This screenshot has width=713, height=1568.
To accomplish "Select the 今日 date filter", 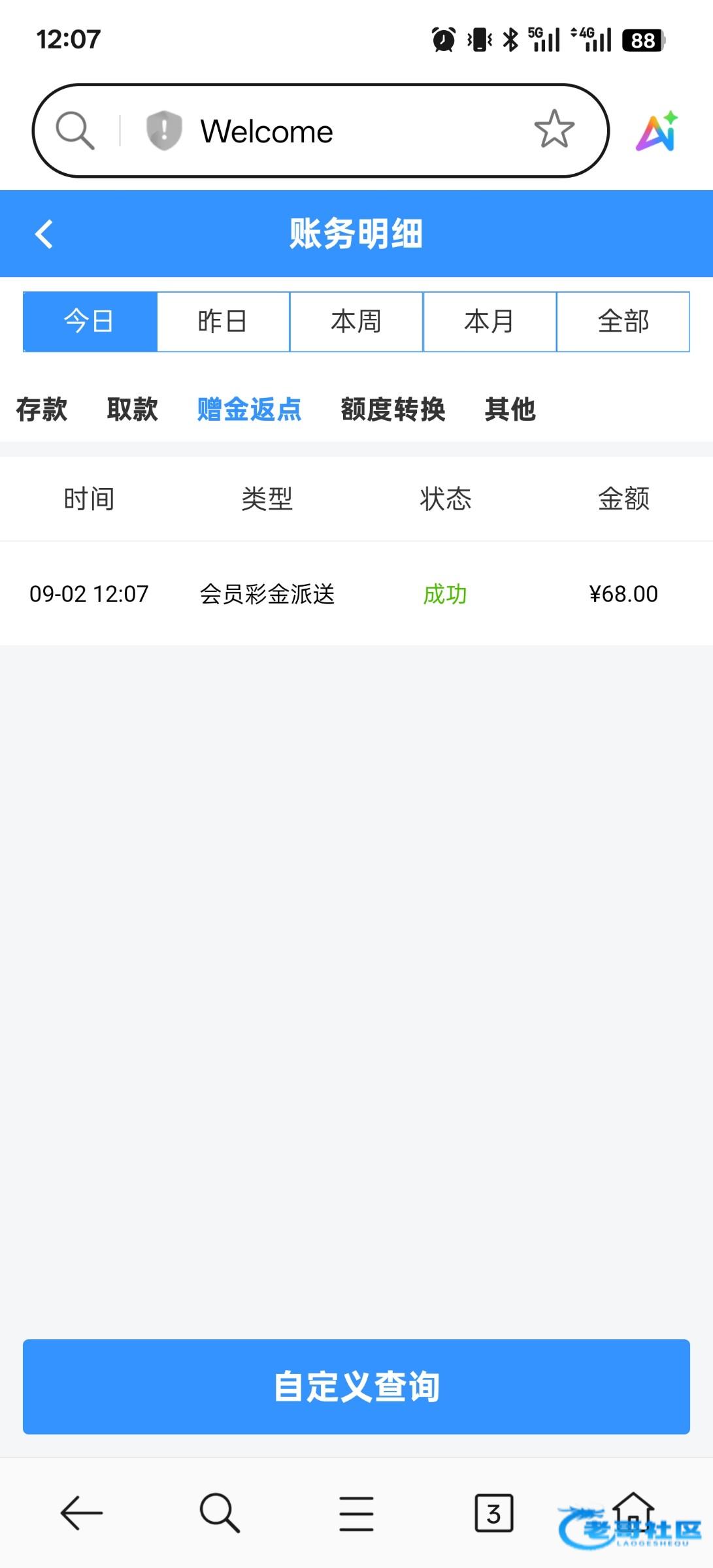I will click(x=90, y=321).
